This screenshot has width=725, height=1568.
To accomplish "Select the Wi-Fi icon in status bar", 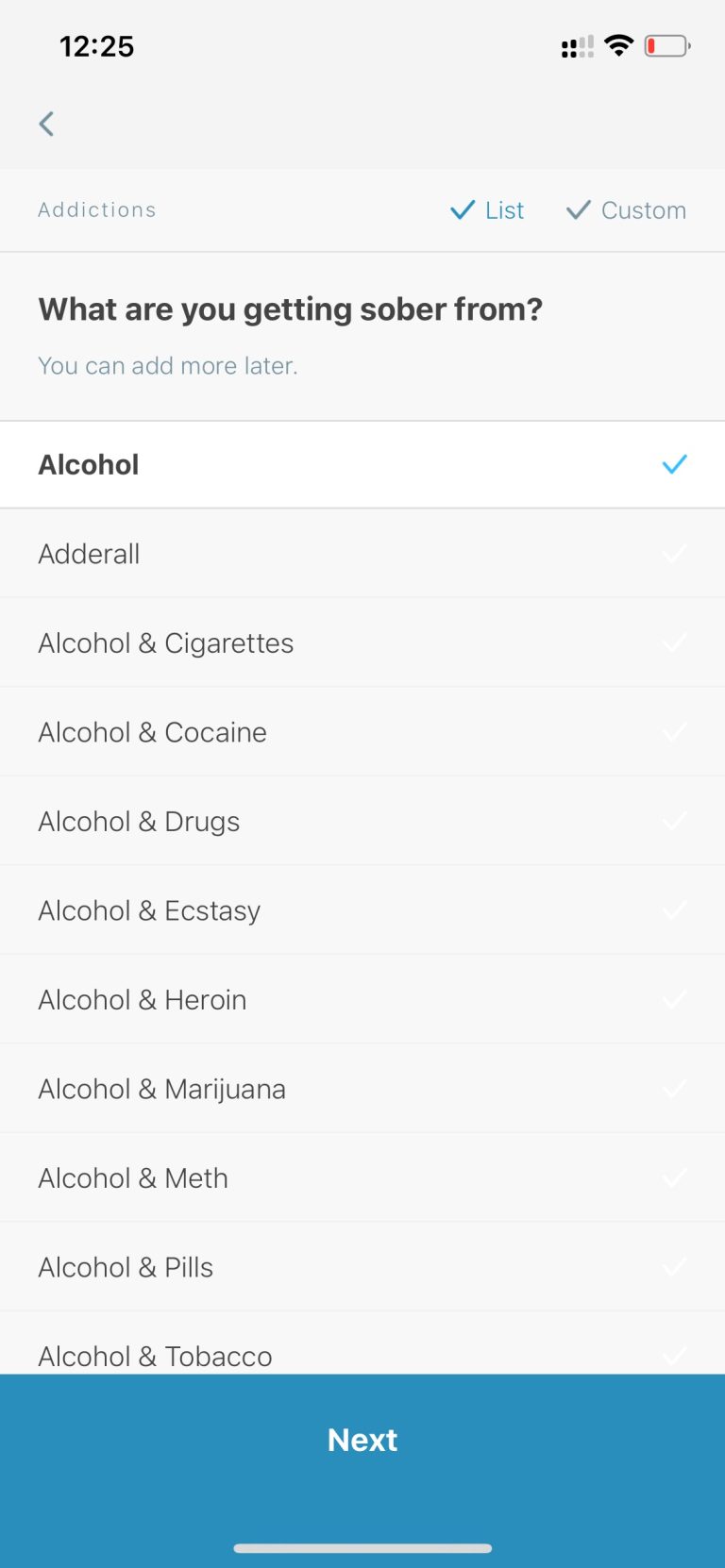I will click(x=618, y=45).
